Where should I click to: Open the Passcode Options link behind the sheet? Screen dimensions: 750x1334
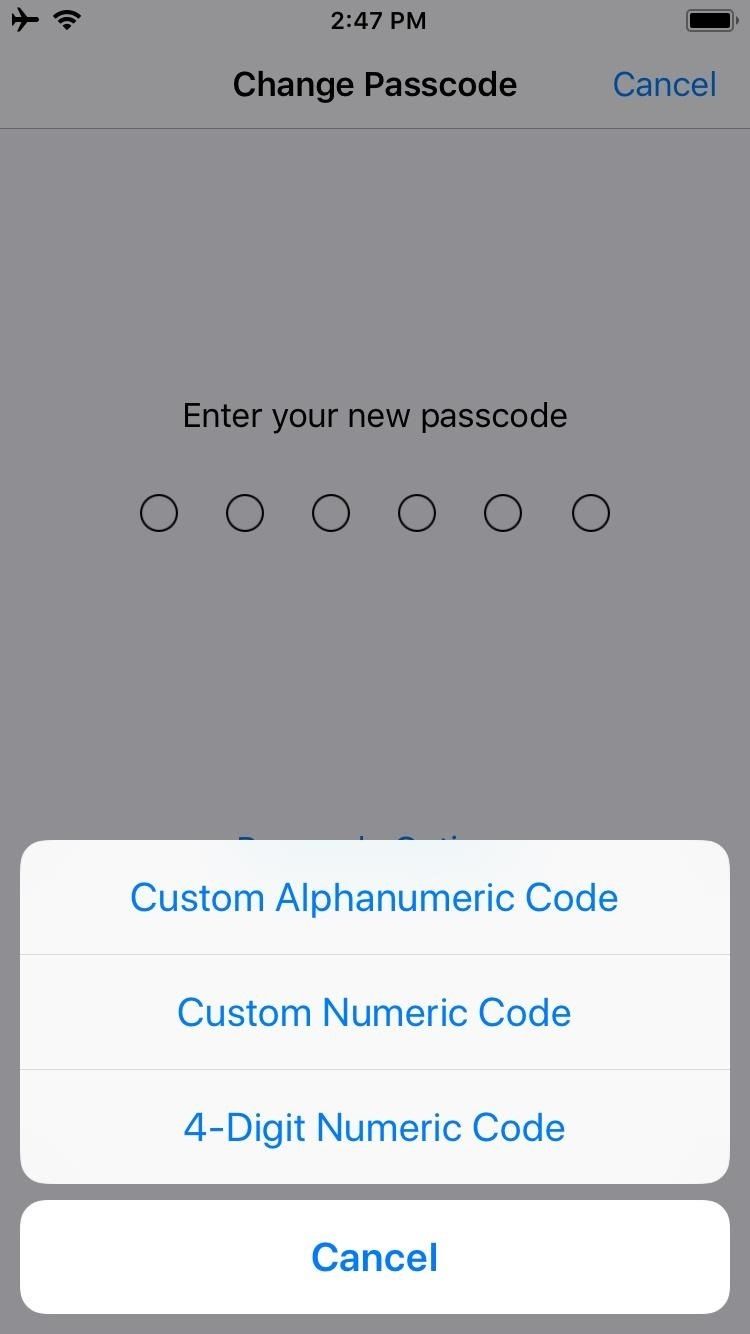click(x=374, y=843)
